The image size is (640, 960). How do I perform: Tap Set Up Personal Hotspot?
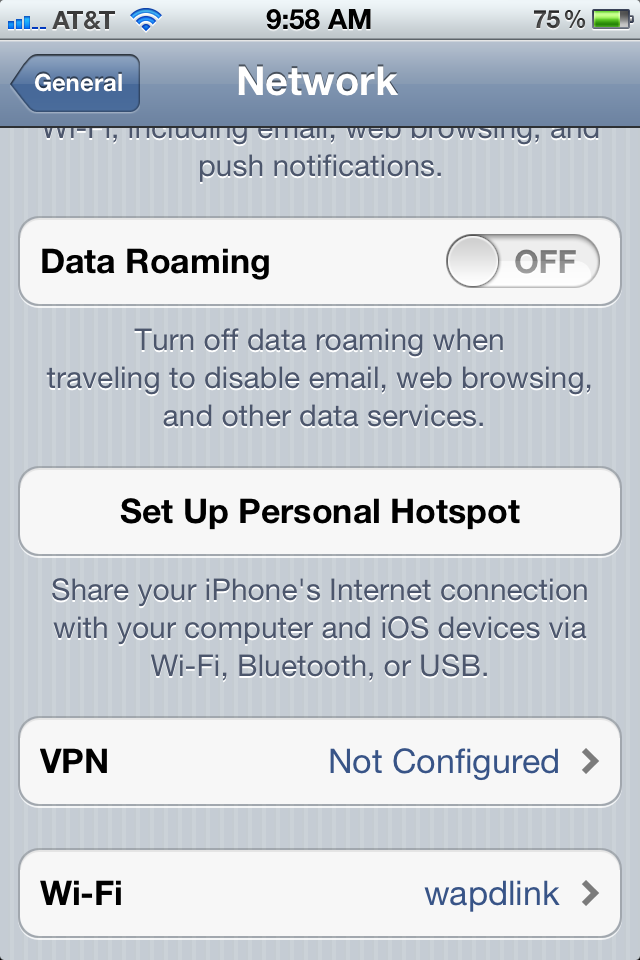(x=320, y=512)
